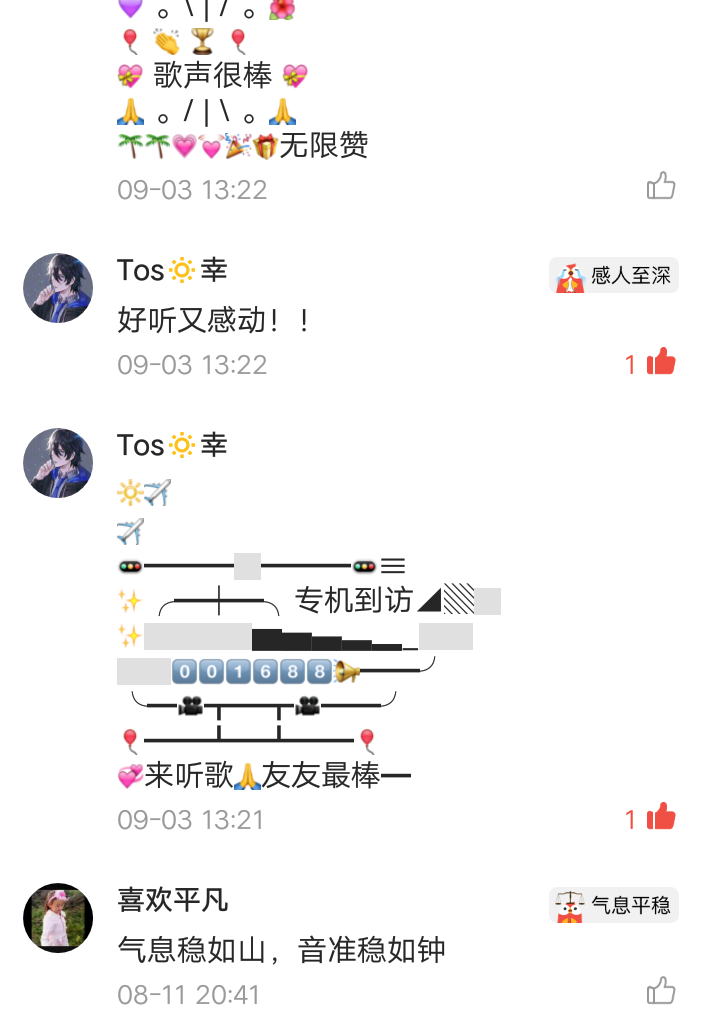Like the comment posted at 09-03 13:22 ending 无限赞
This screenshot has height=1025, width=707.
(x=661, y=186)
